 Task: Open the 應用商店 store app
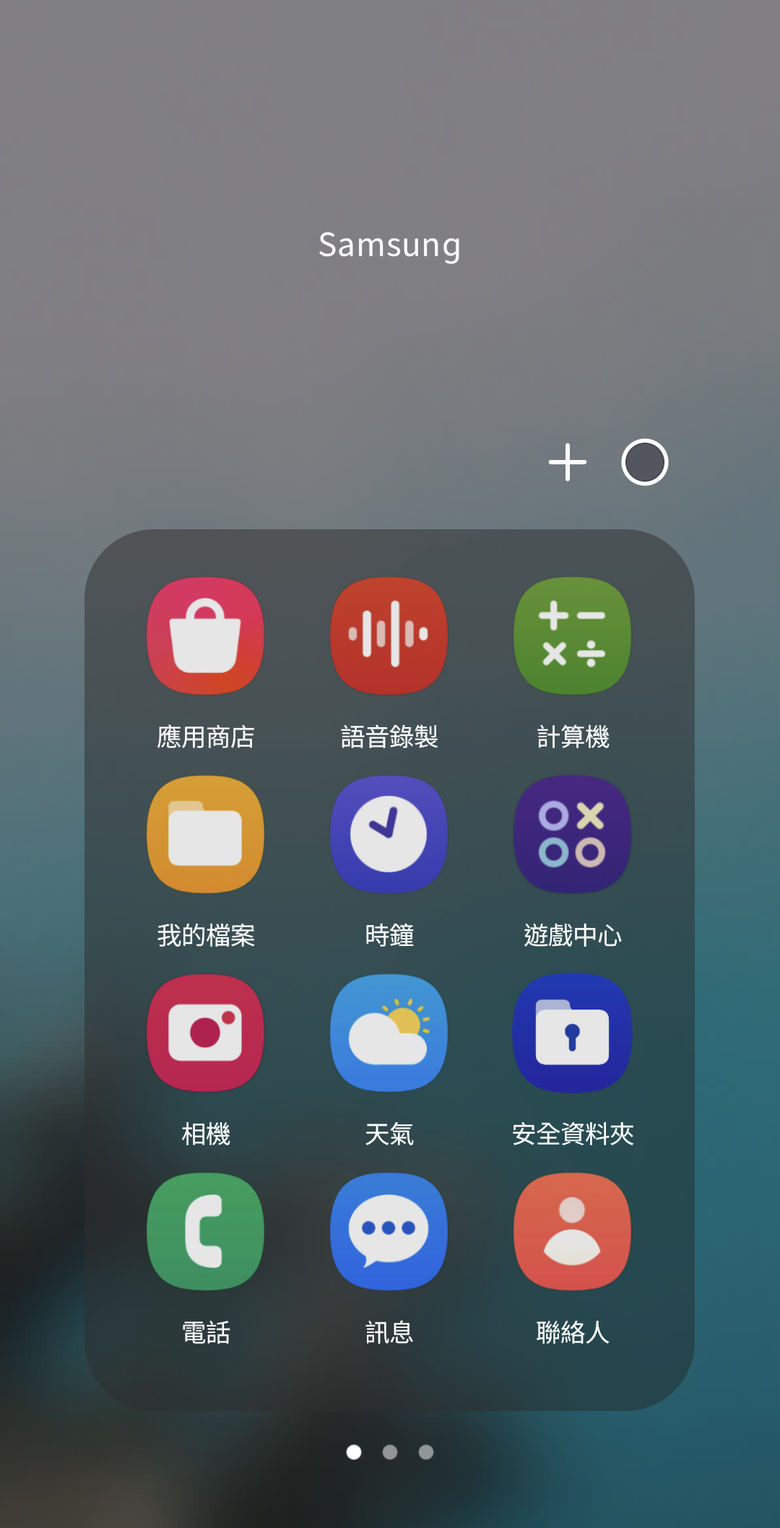pyautogui.click(x=206, y=636)
